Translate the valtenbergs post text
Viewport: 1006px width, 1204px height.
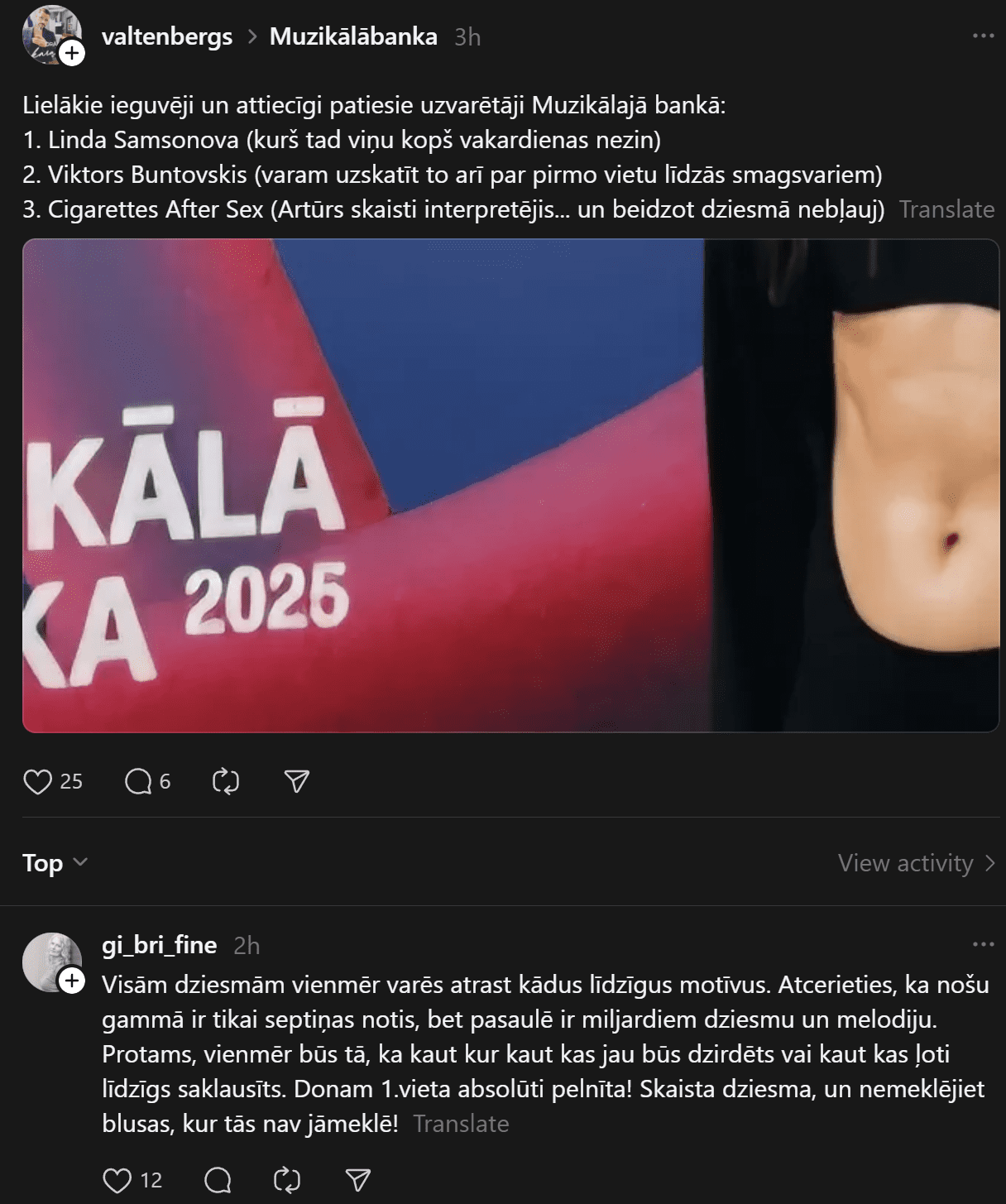946,209
